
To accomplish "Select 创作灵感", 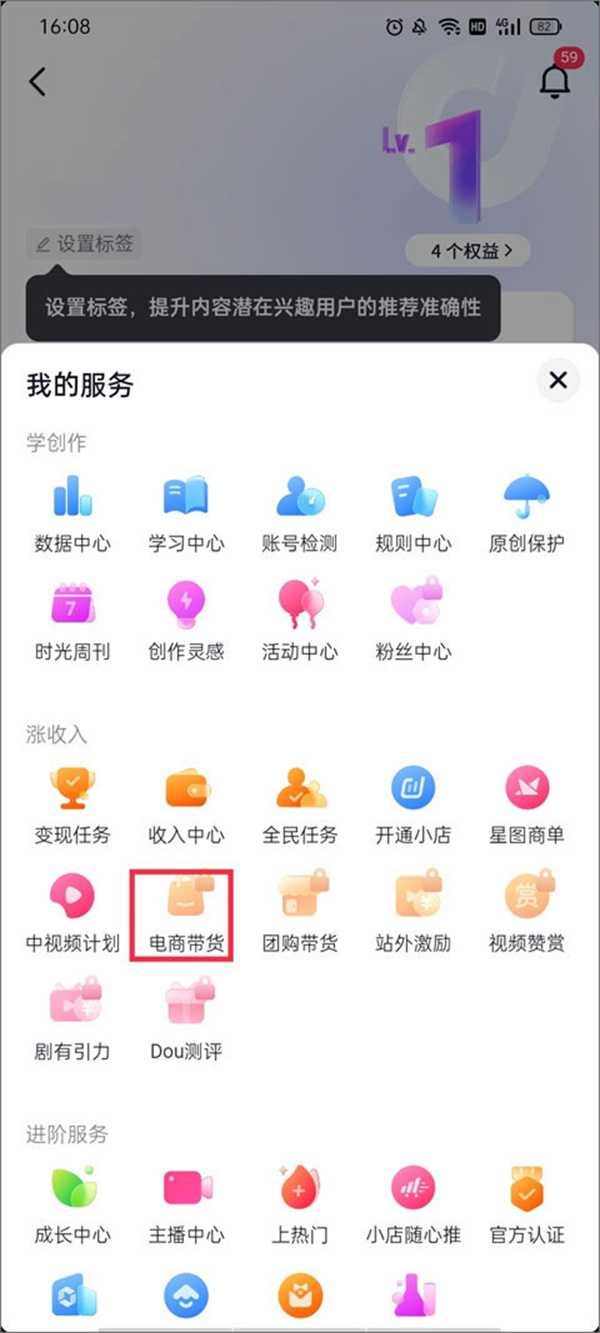I will 186,619.
